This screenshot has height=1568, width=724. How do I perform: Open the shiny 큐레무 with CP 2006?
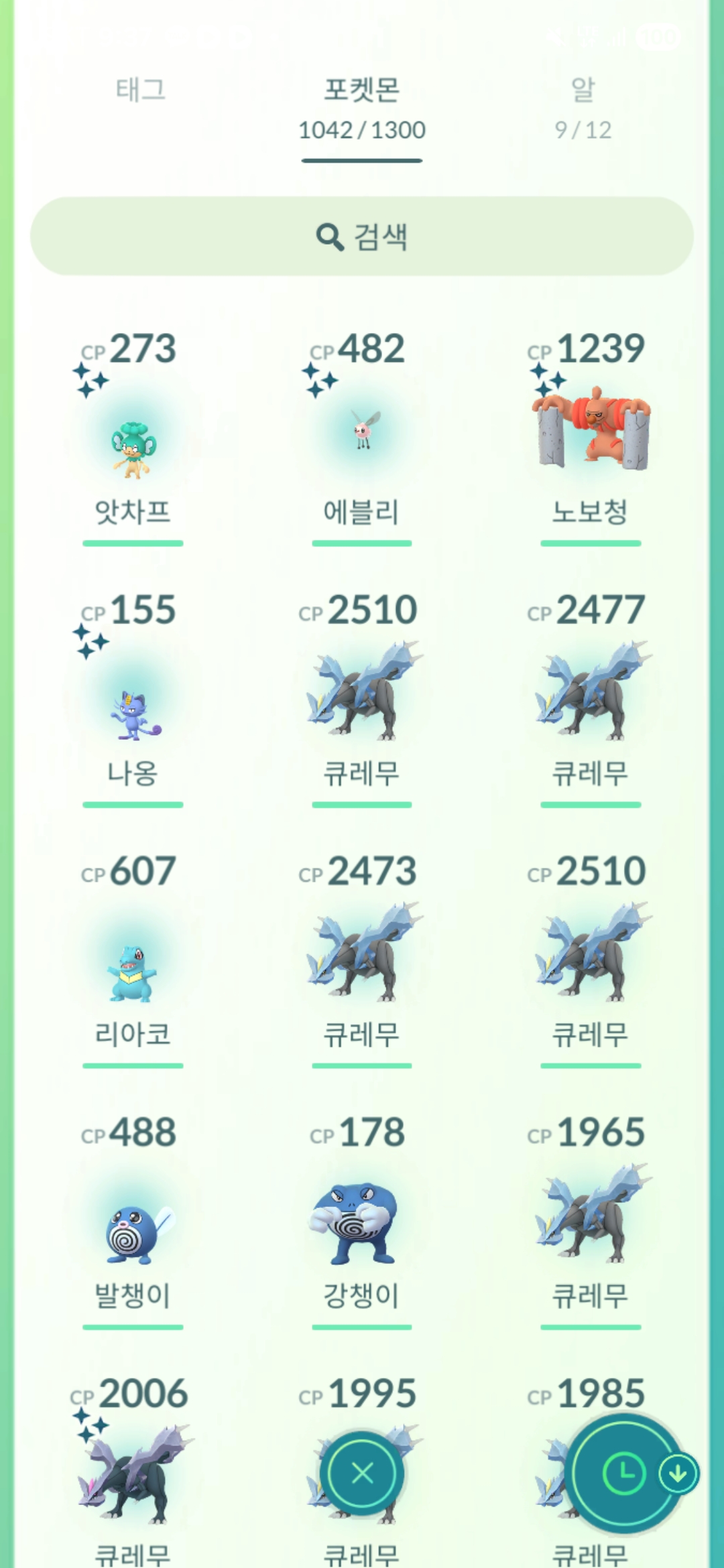(133, 1474)
